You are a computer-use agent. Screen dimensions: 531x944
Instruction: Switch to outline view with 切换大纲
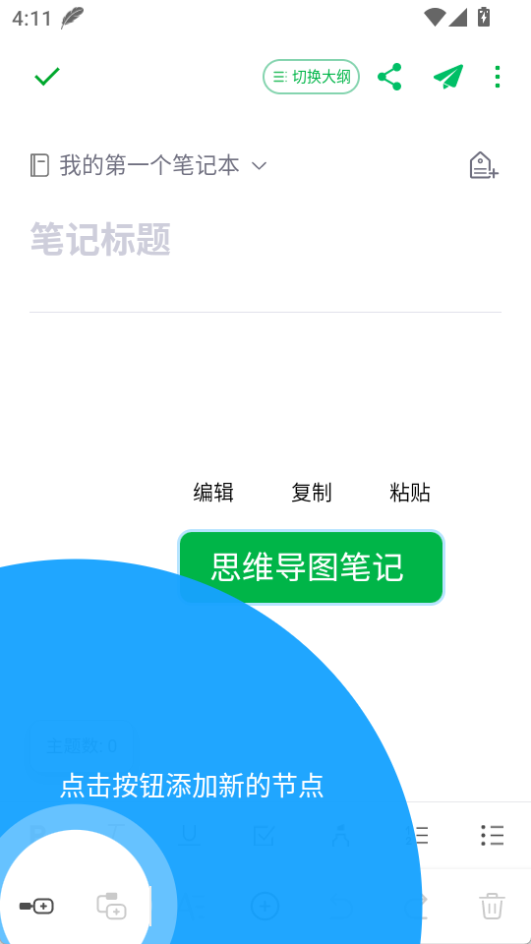coord(311,77)
